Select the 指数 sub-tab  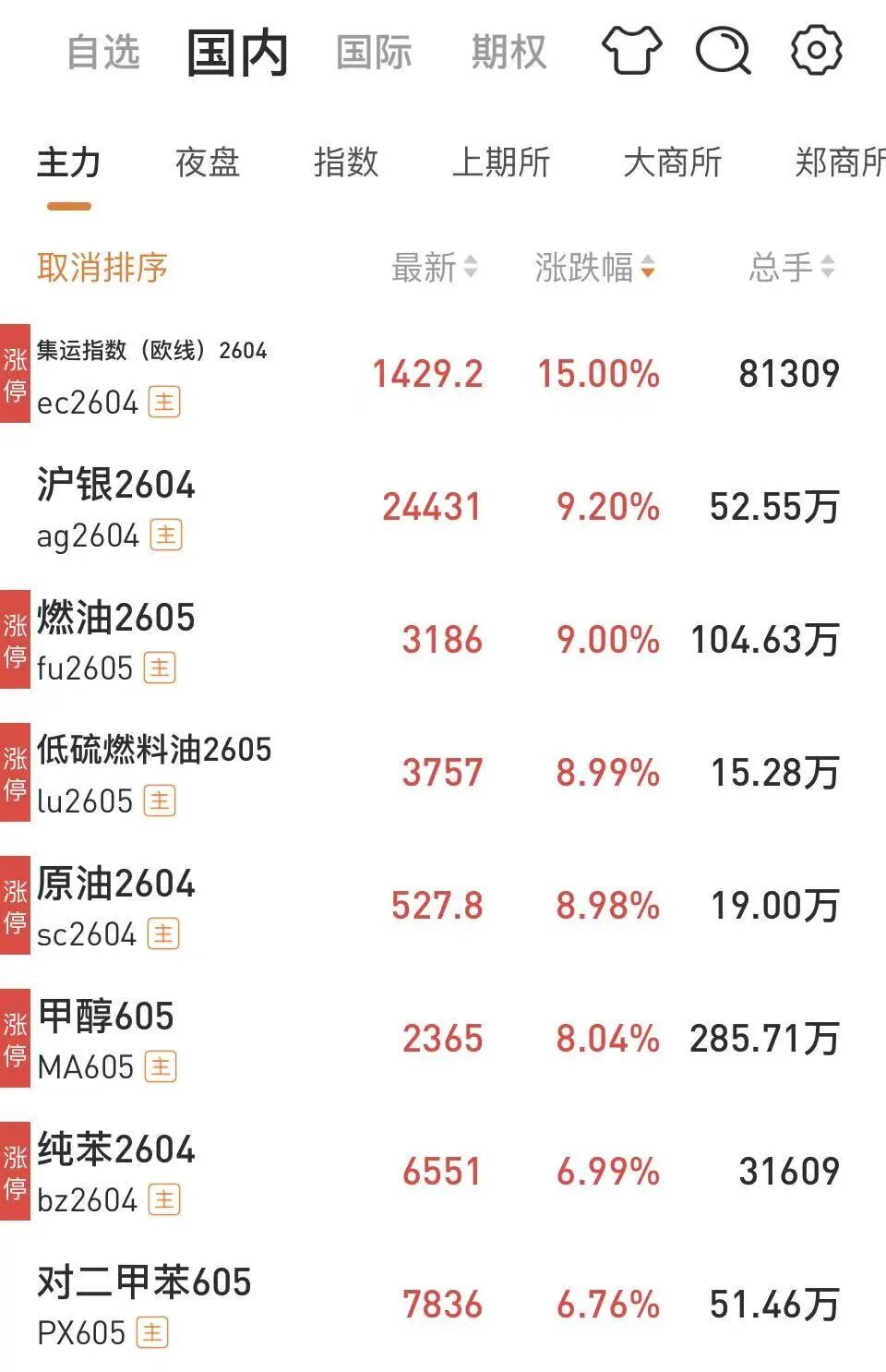pyautogui.click(x=346, y=162)
